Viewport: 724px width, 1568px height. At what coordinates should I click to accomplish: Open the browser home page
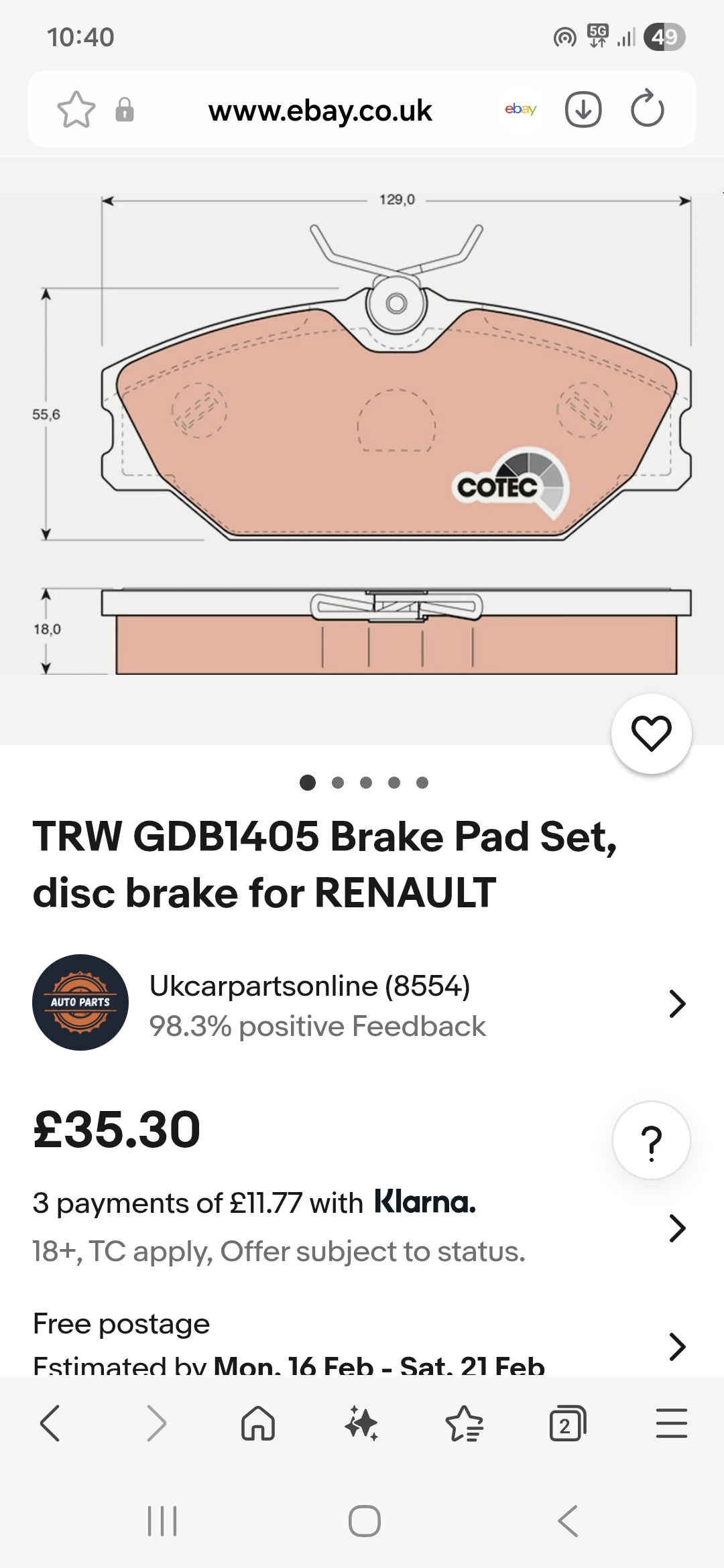click(258, 1423)
